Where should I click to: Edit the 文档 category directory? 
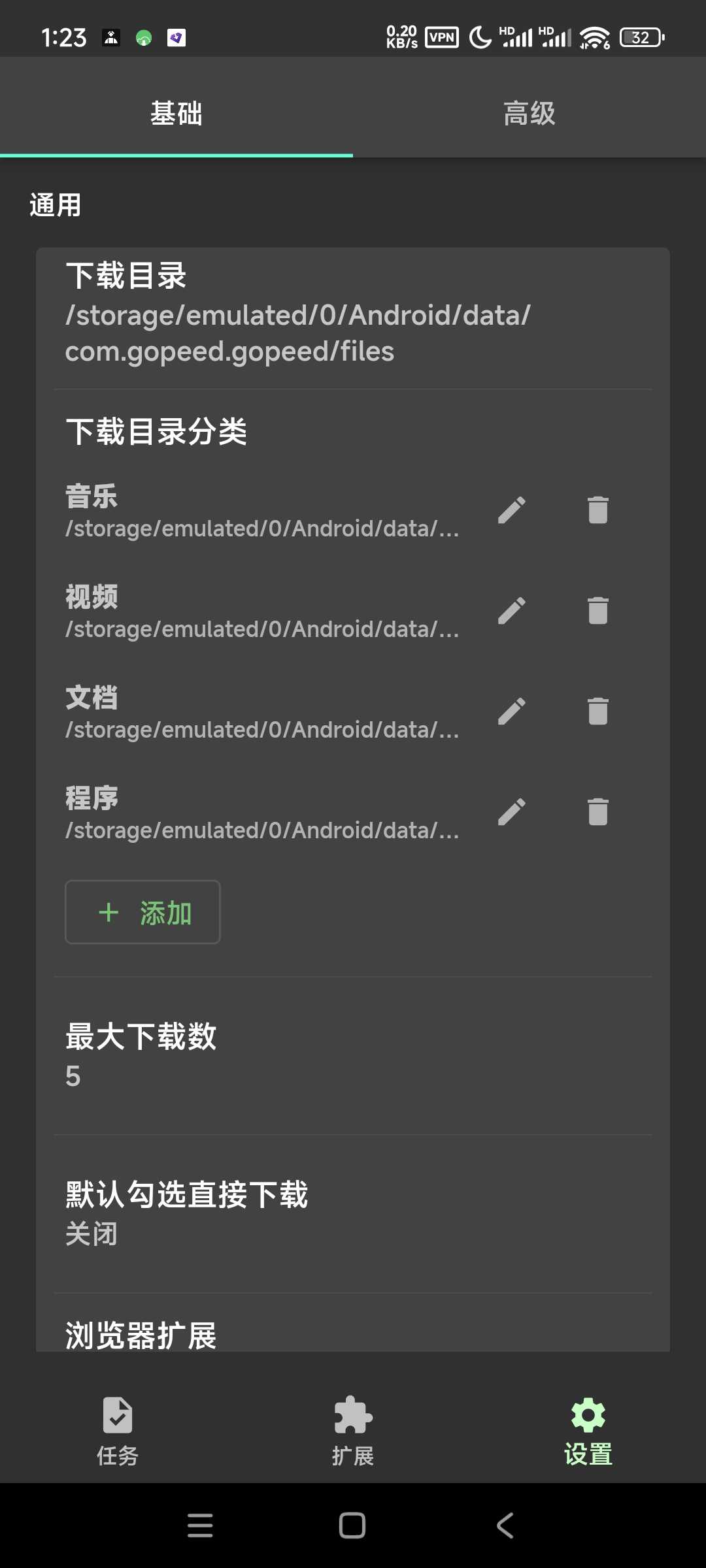pos(511,711)
